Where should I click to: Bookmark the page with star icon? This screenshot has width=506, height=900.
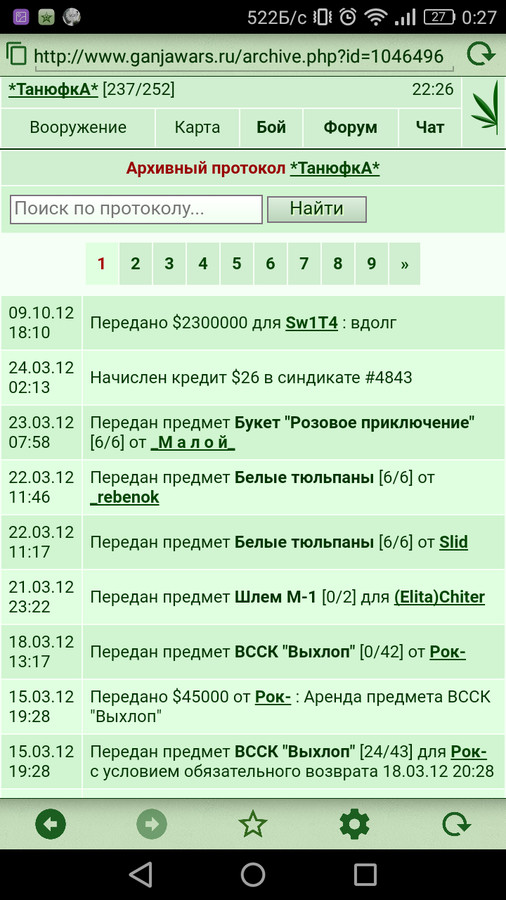coord(253,825)
